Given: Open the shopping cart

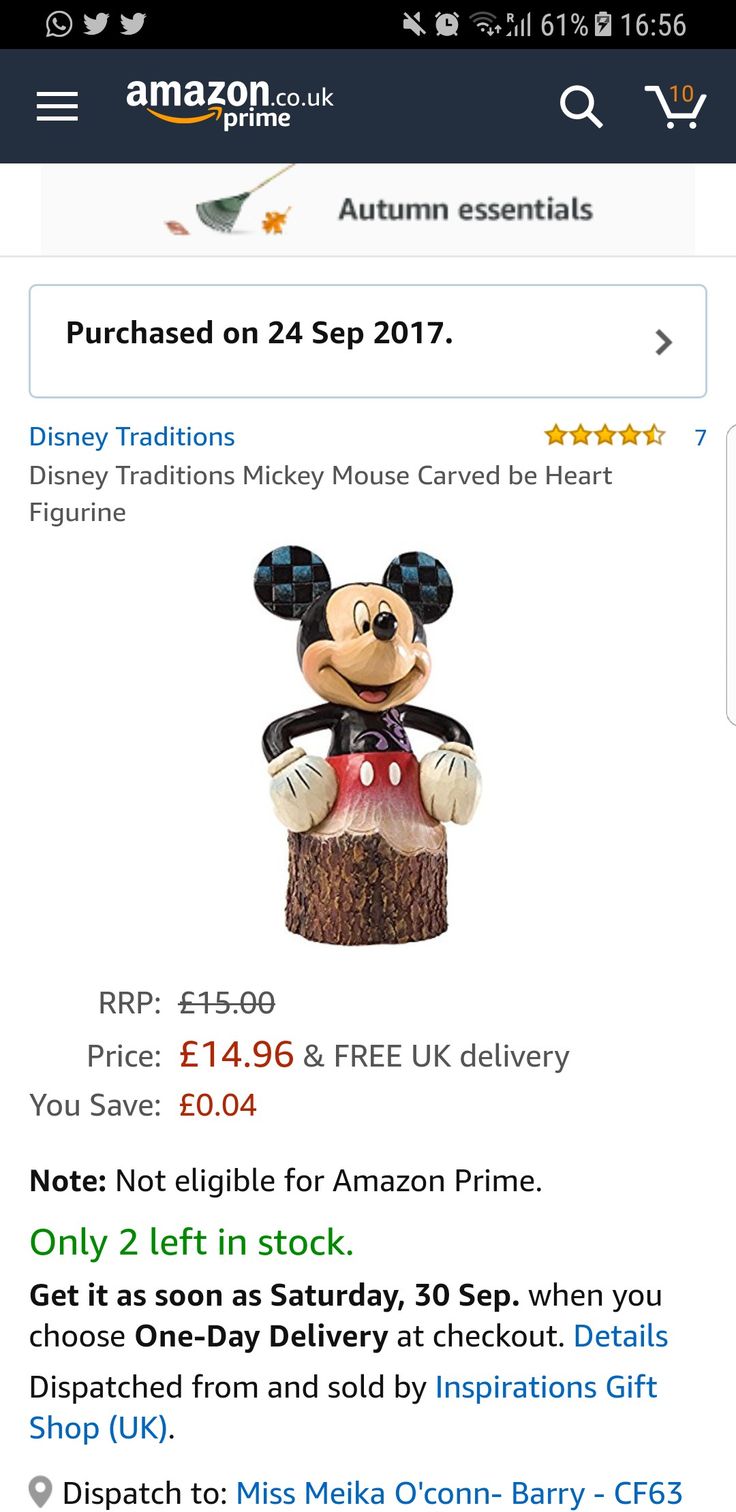Looking at the screenshot, I should tap(675, 106).
